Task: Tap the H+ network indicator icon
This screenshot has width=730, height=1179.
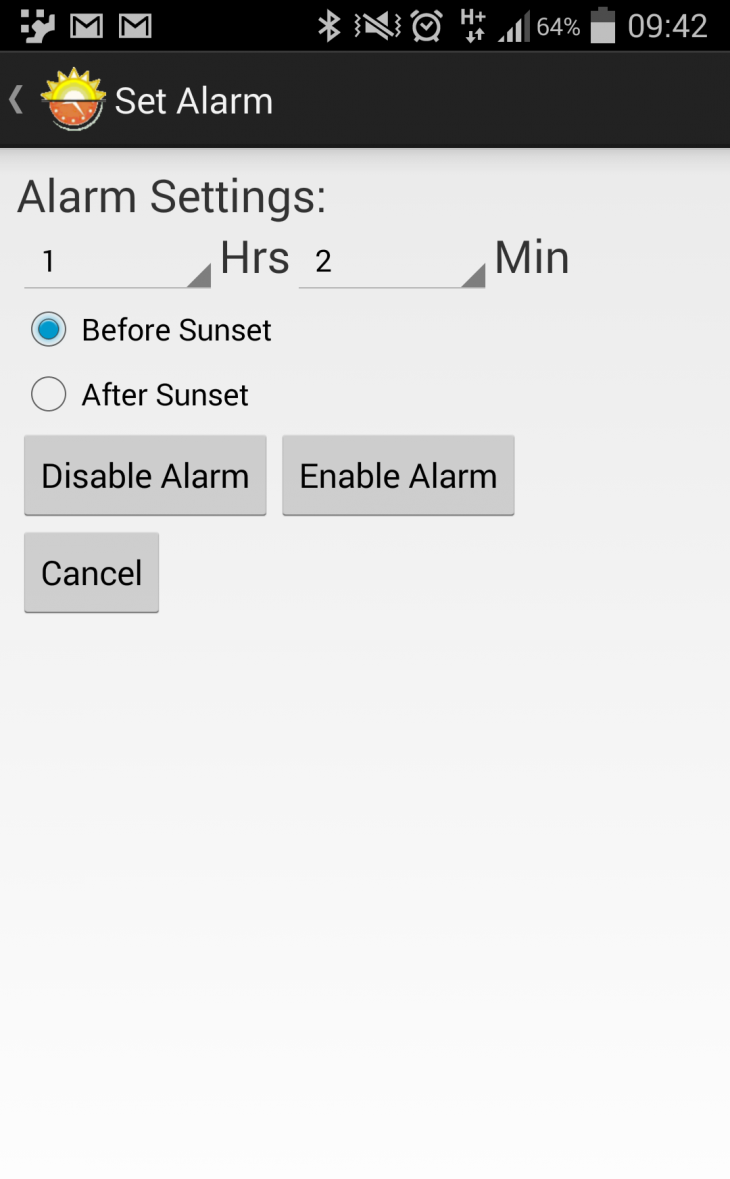Action: (472, 24)
